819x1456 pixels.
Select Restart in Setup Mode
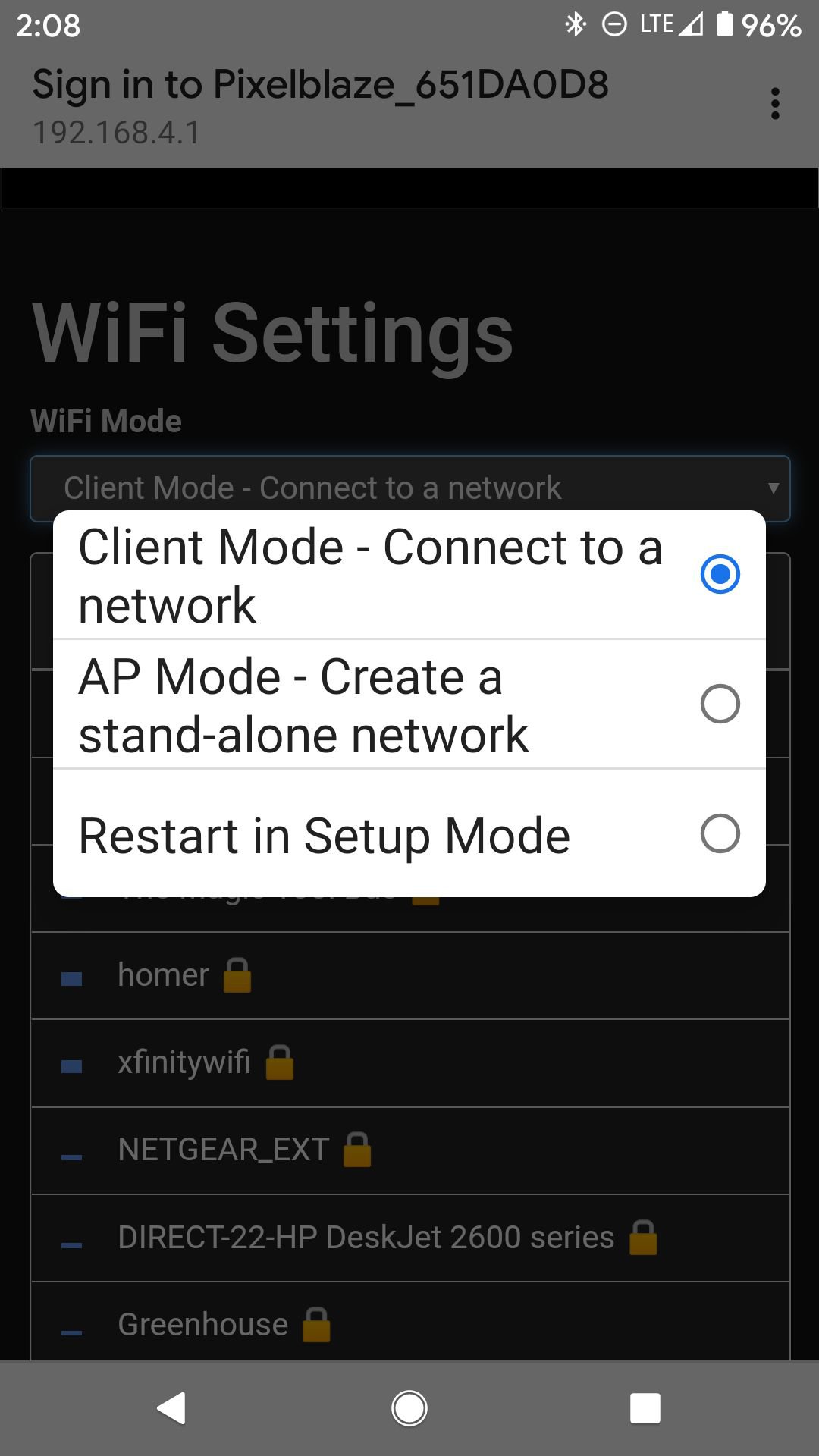coord(409,834)
